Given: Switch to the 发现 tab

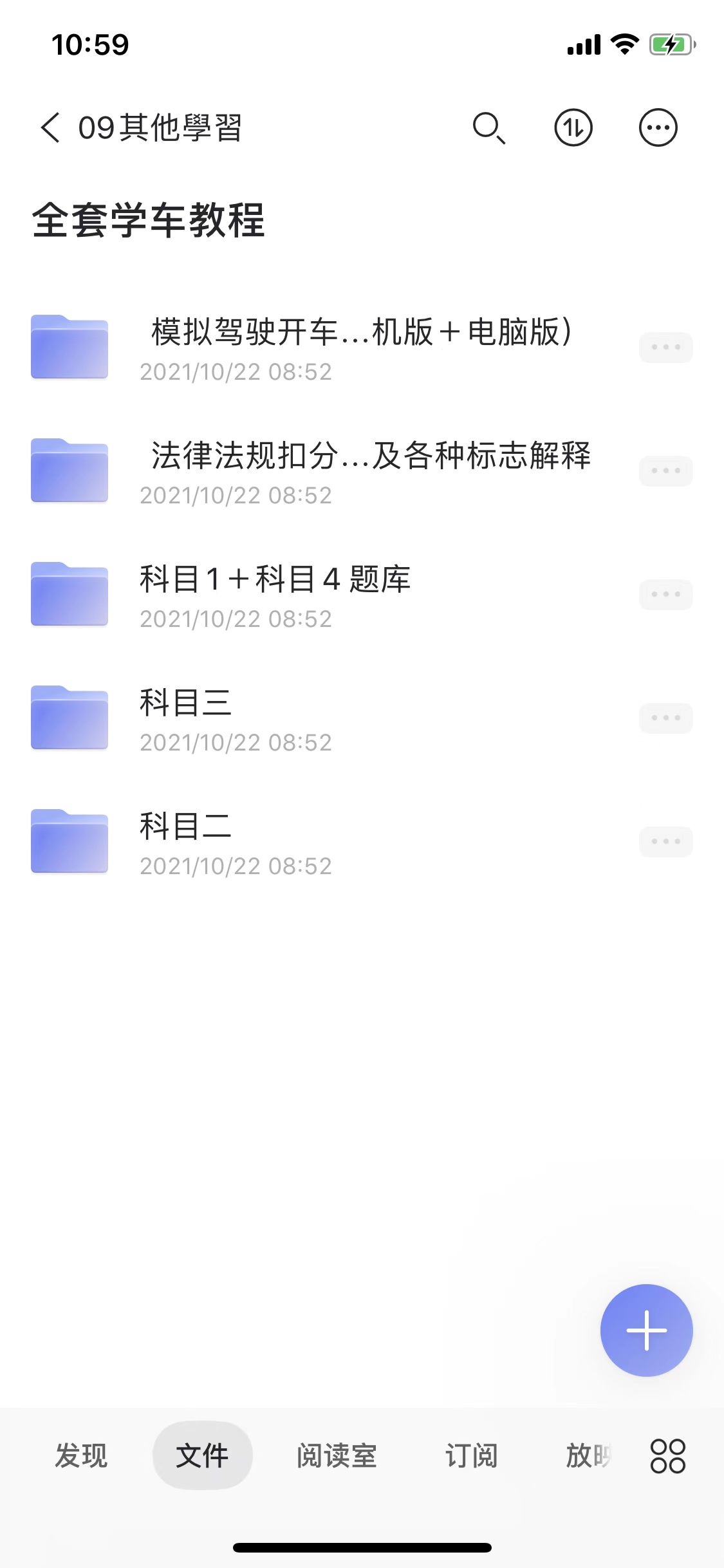Looking at the screenshot, I should pos(81,1455).
